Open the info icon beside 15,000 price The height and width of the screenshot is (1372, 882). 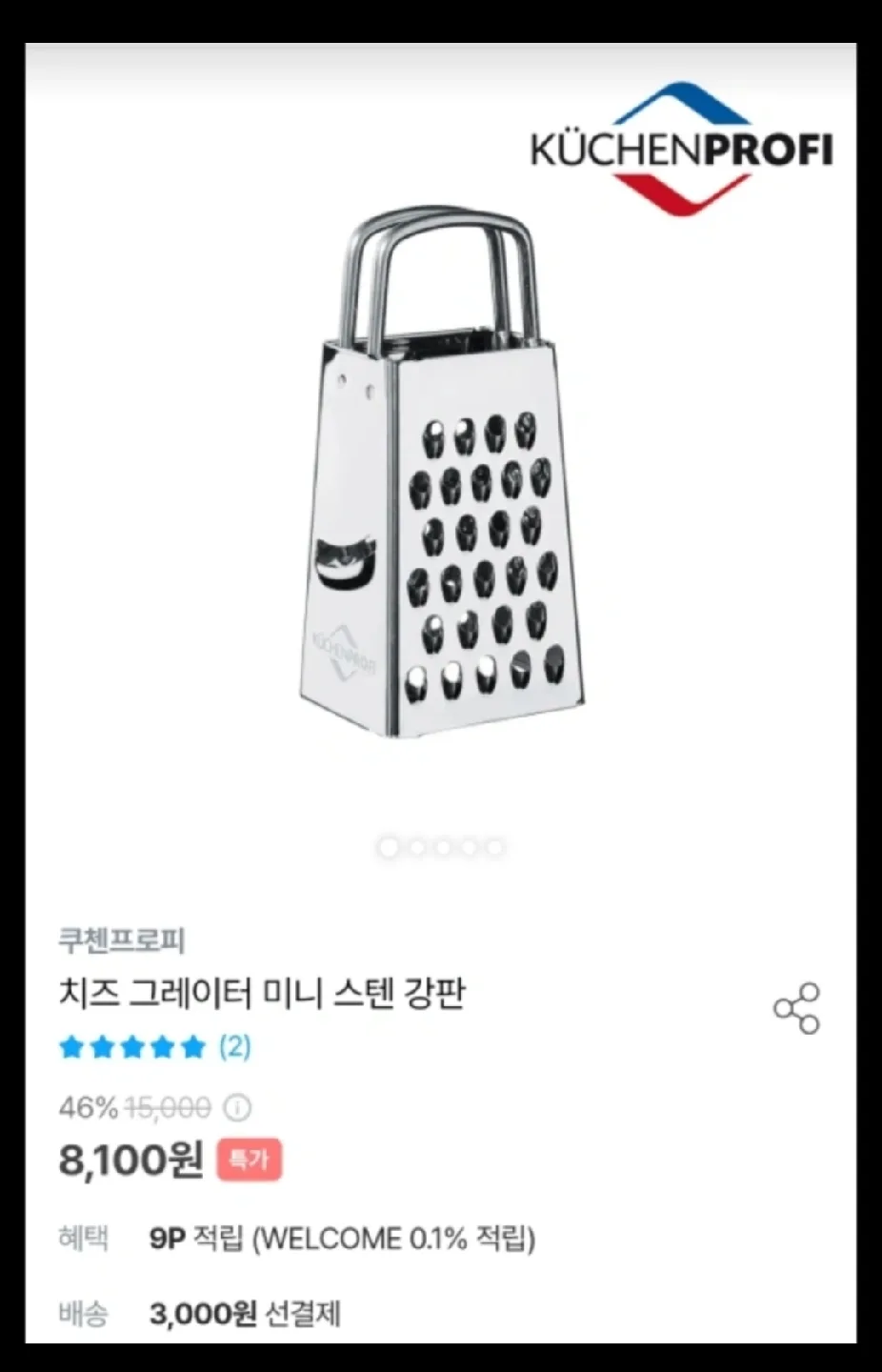click(x=236, y=1108)
